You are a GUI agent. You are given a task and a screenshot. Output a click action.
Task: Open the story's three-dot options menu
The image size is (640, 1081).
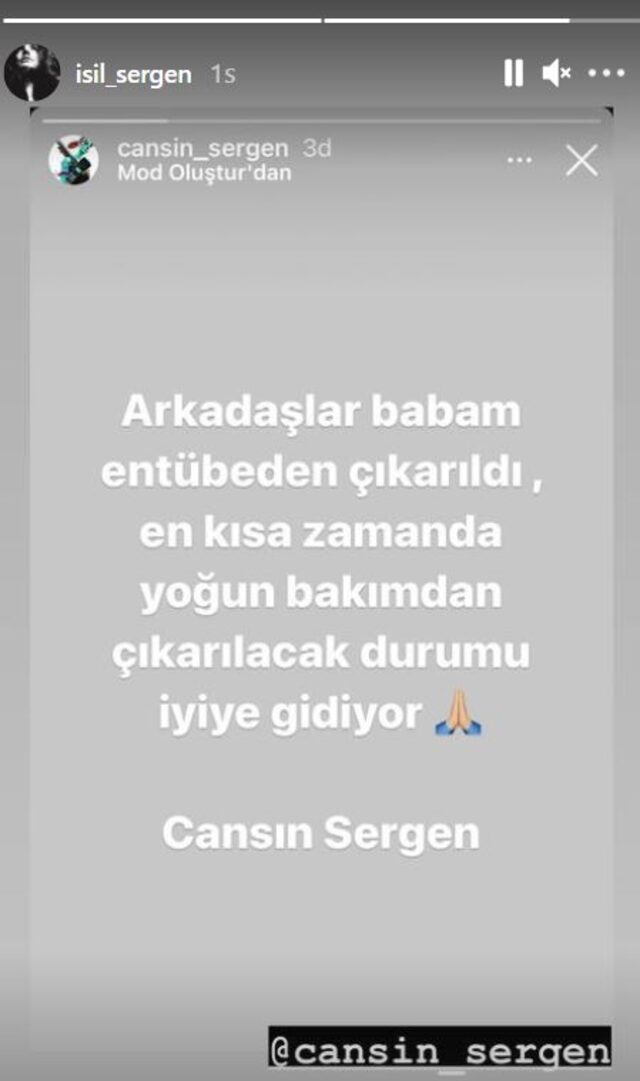(x=606, y=73)
